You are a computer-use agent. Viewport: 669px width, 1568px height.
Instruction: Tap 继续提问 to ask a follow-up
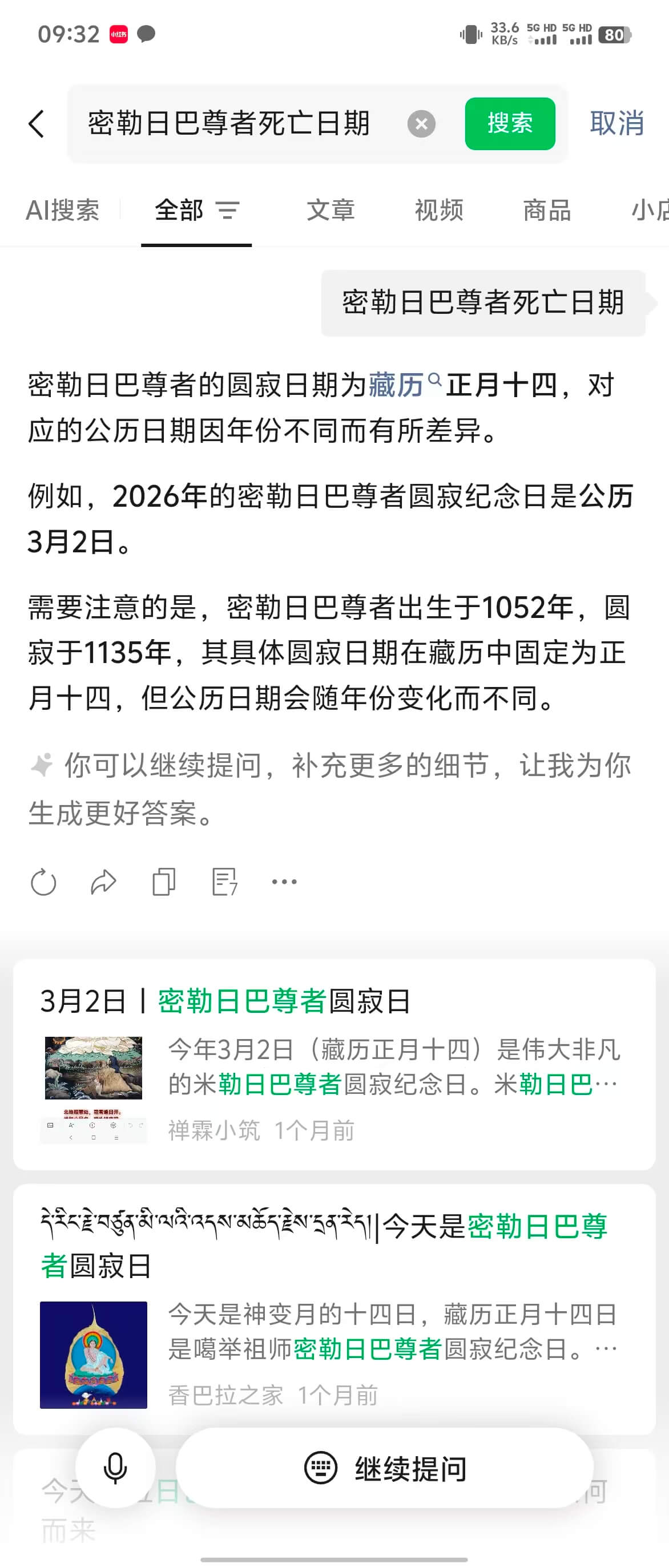point(385,1468)
